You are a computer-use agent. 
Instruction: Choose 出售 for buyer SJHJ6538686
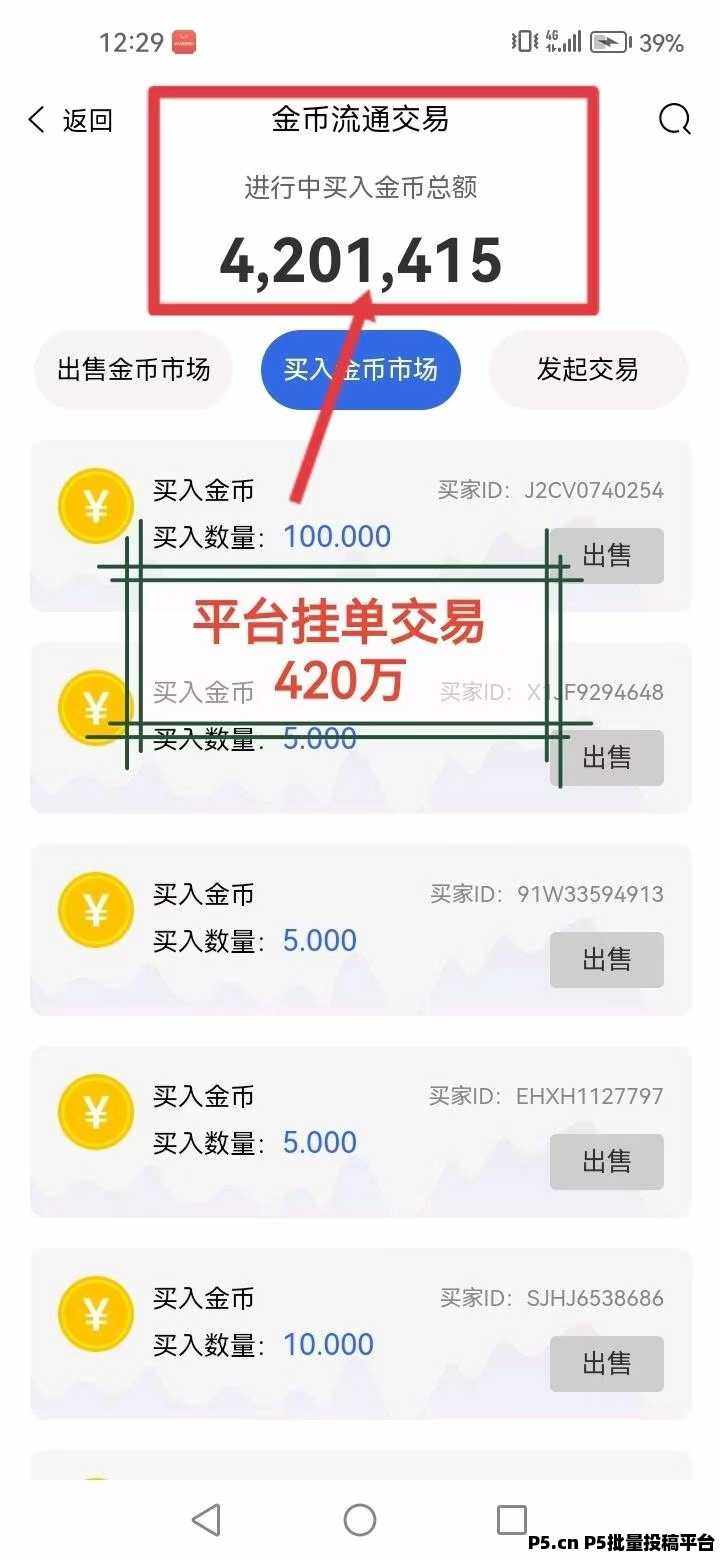pyautogui.click(x=607, y=1364)
